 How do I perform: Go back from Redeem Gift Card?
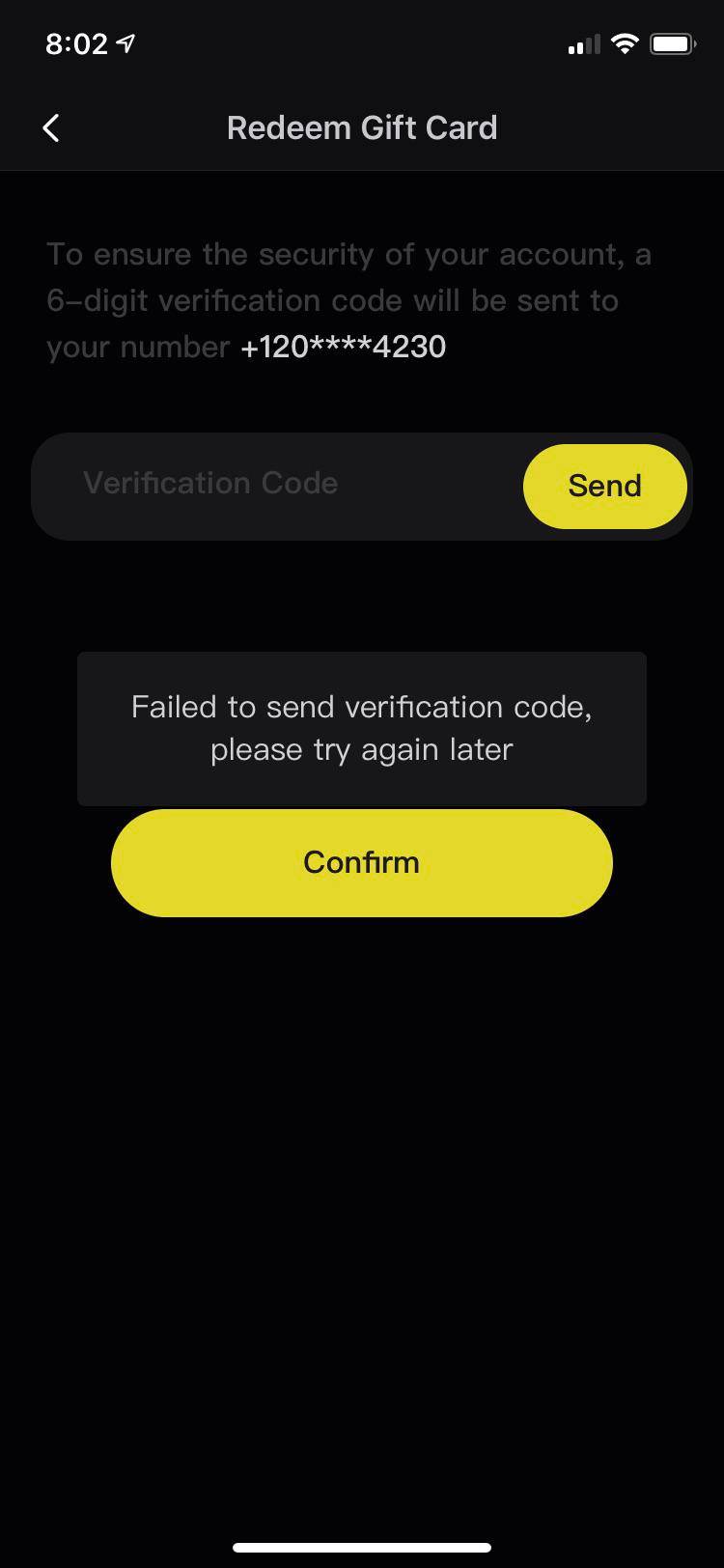coord(52,127)
